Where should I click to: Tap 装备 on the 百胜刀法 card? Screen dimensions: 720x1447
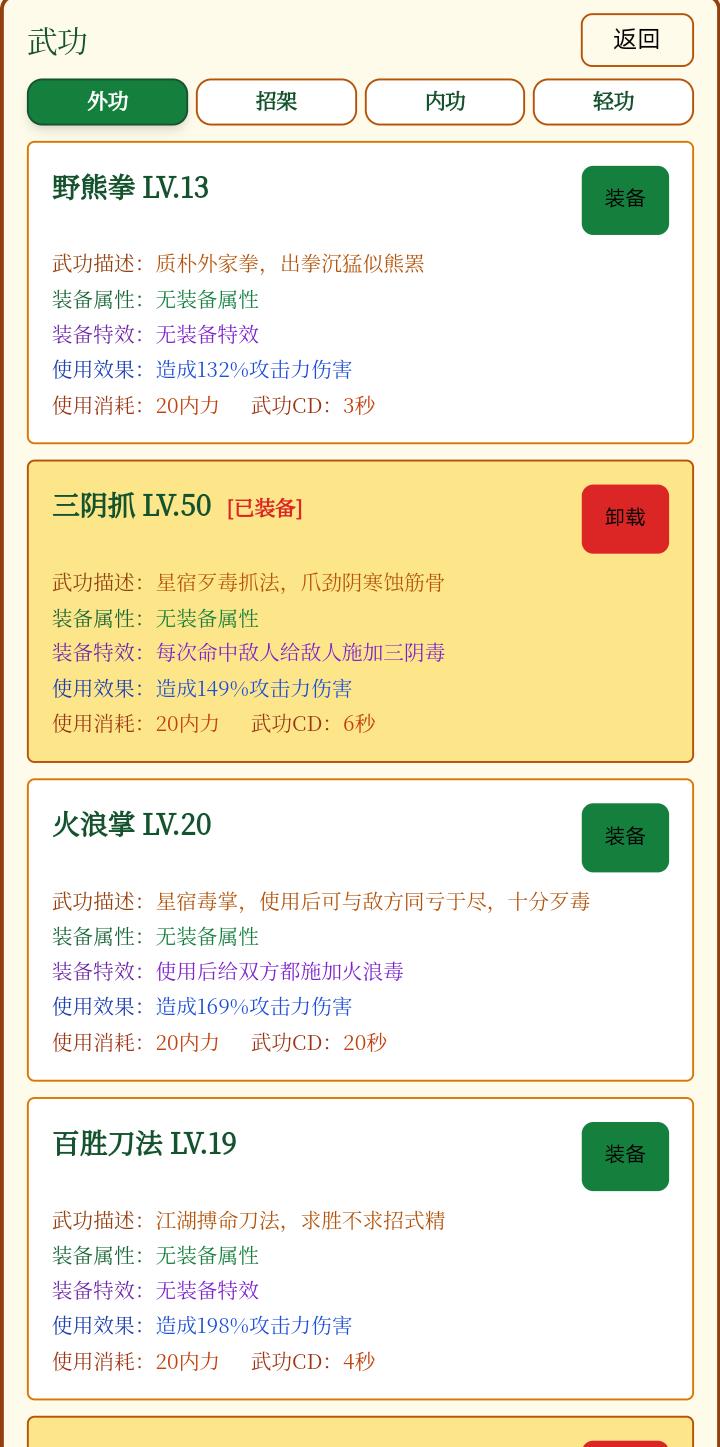click(x=625, y=1156)
